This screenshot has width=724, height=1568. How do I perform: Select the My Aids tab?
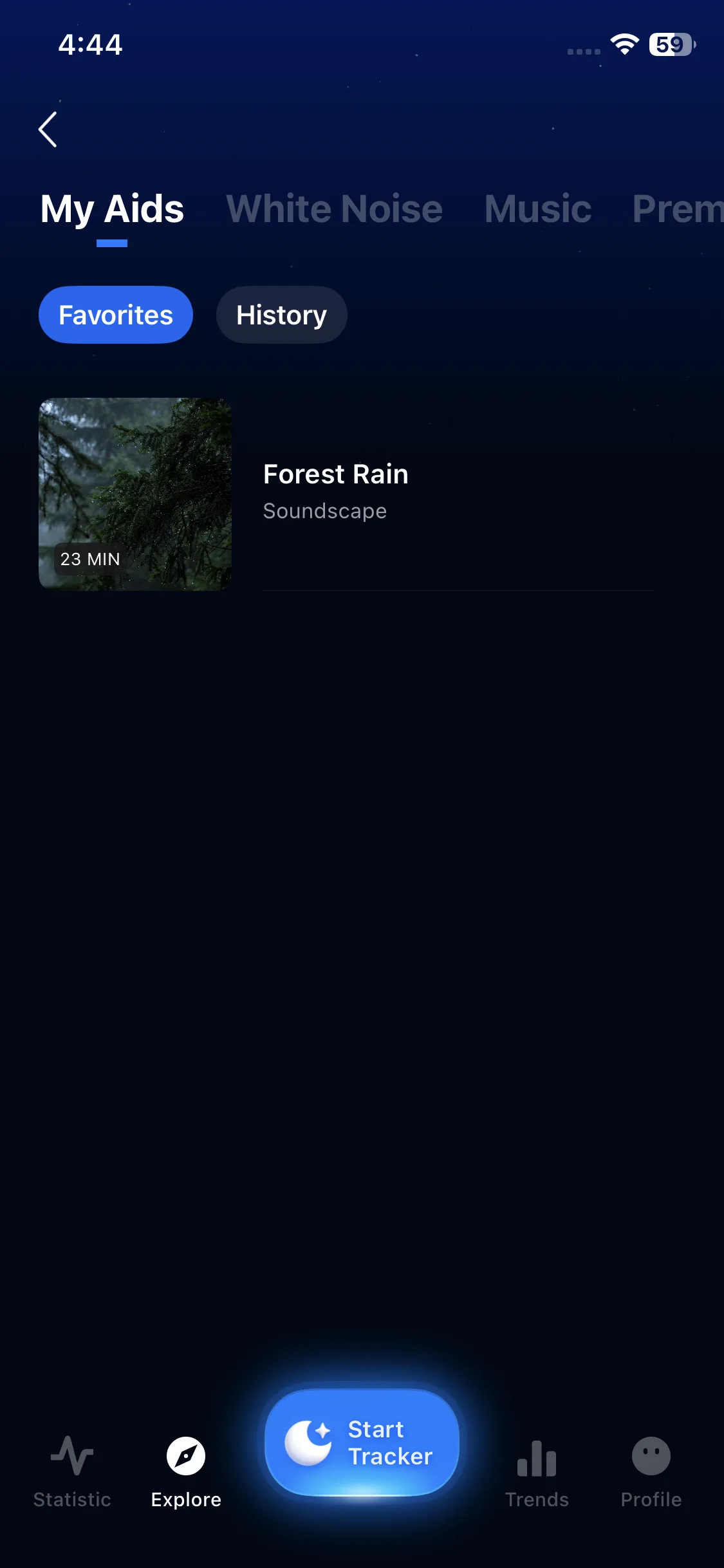(x=112, y=209)
